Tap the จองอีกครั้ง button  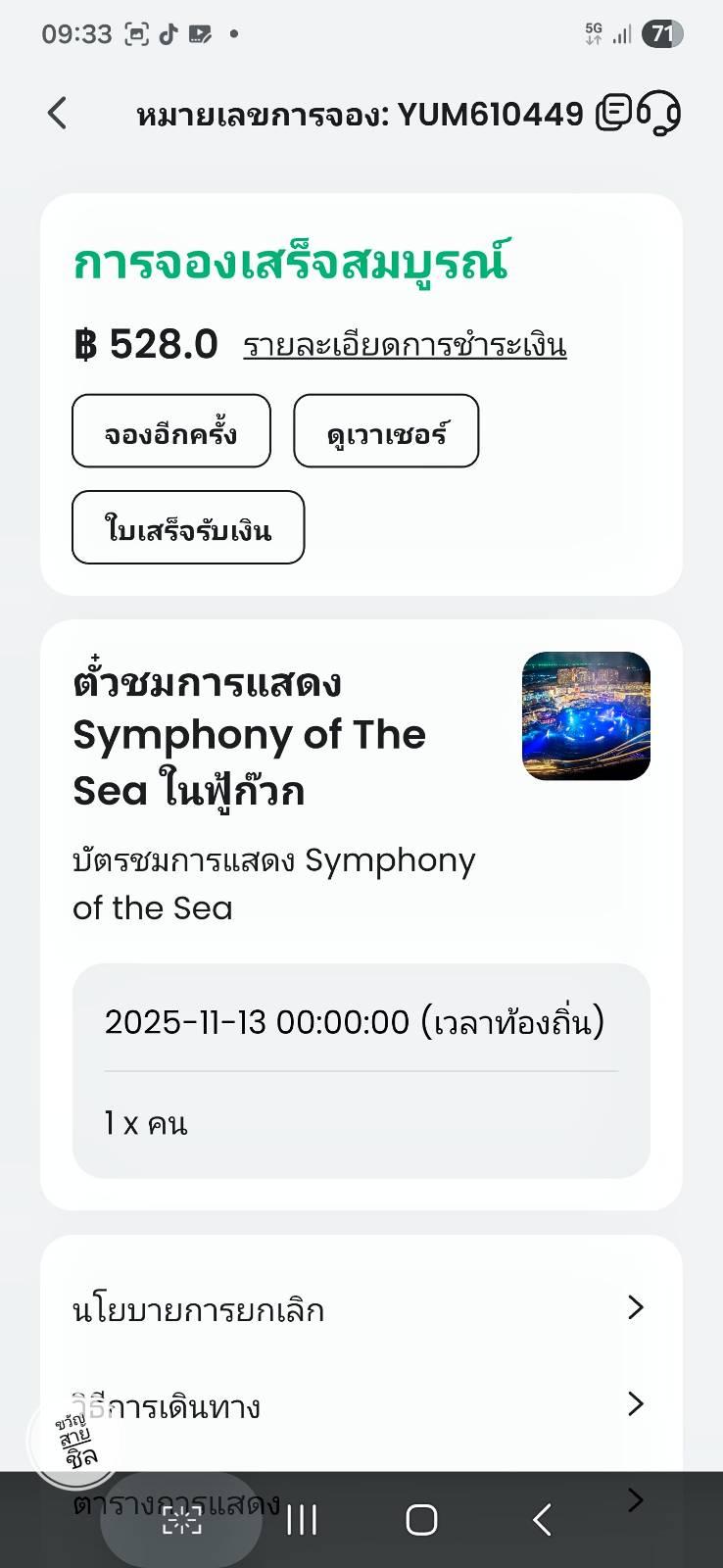tap(170, 431)
